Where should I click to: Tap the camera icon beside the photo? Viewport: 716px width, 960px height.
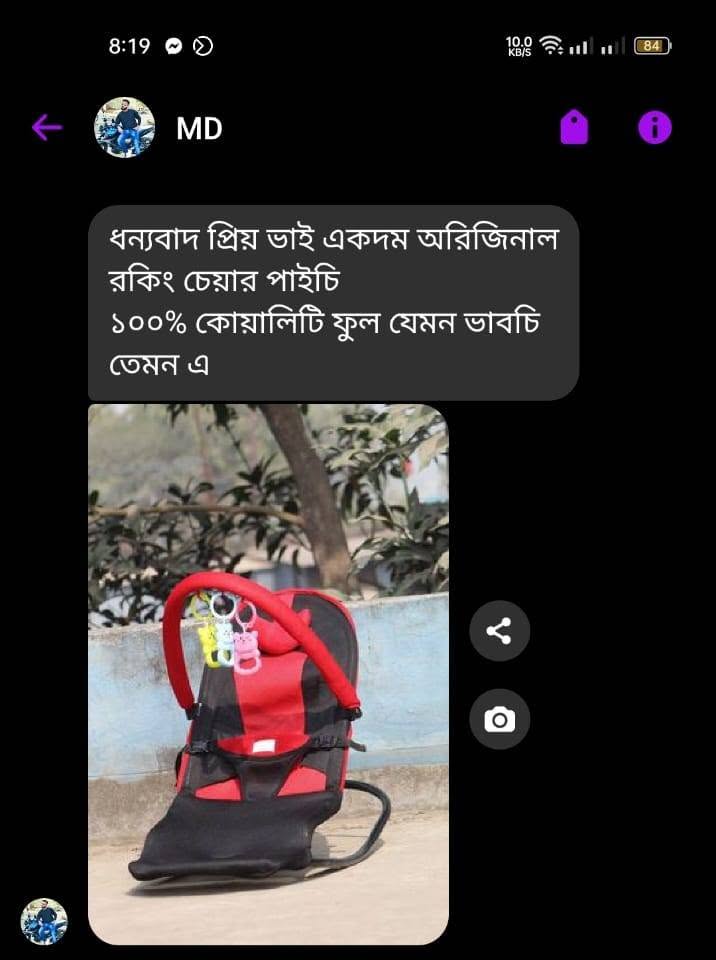pos(499,719)
